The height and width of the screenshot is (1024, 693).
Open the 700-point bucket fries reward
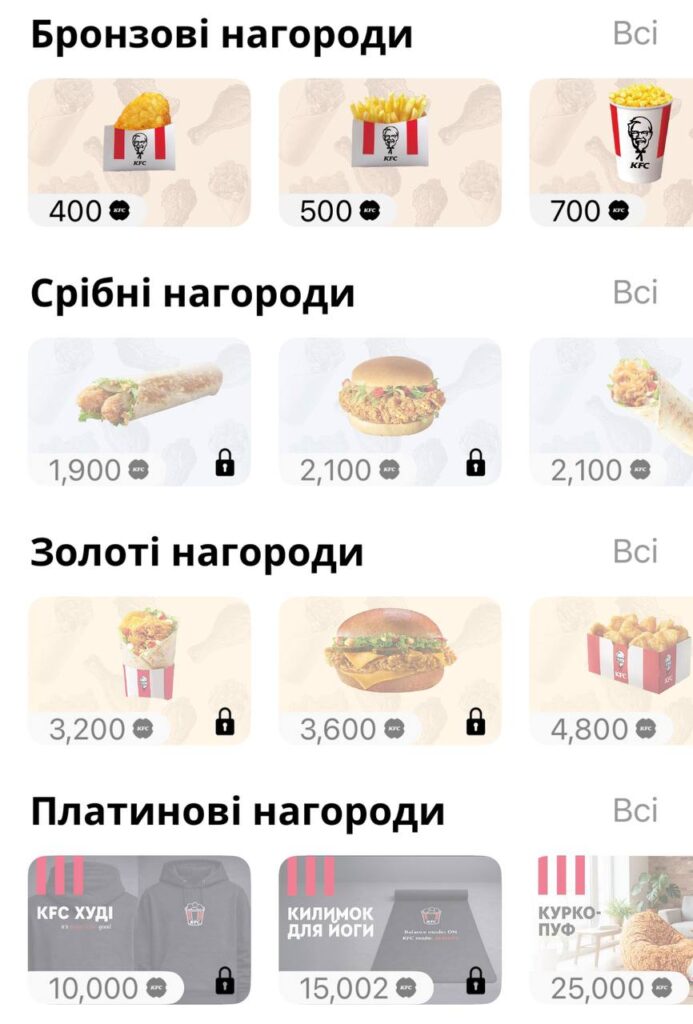tap(612, 152)
